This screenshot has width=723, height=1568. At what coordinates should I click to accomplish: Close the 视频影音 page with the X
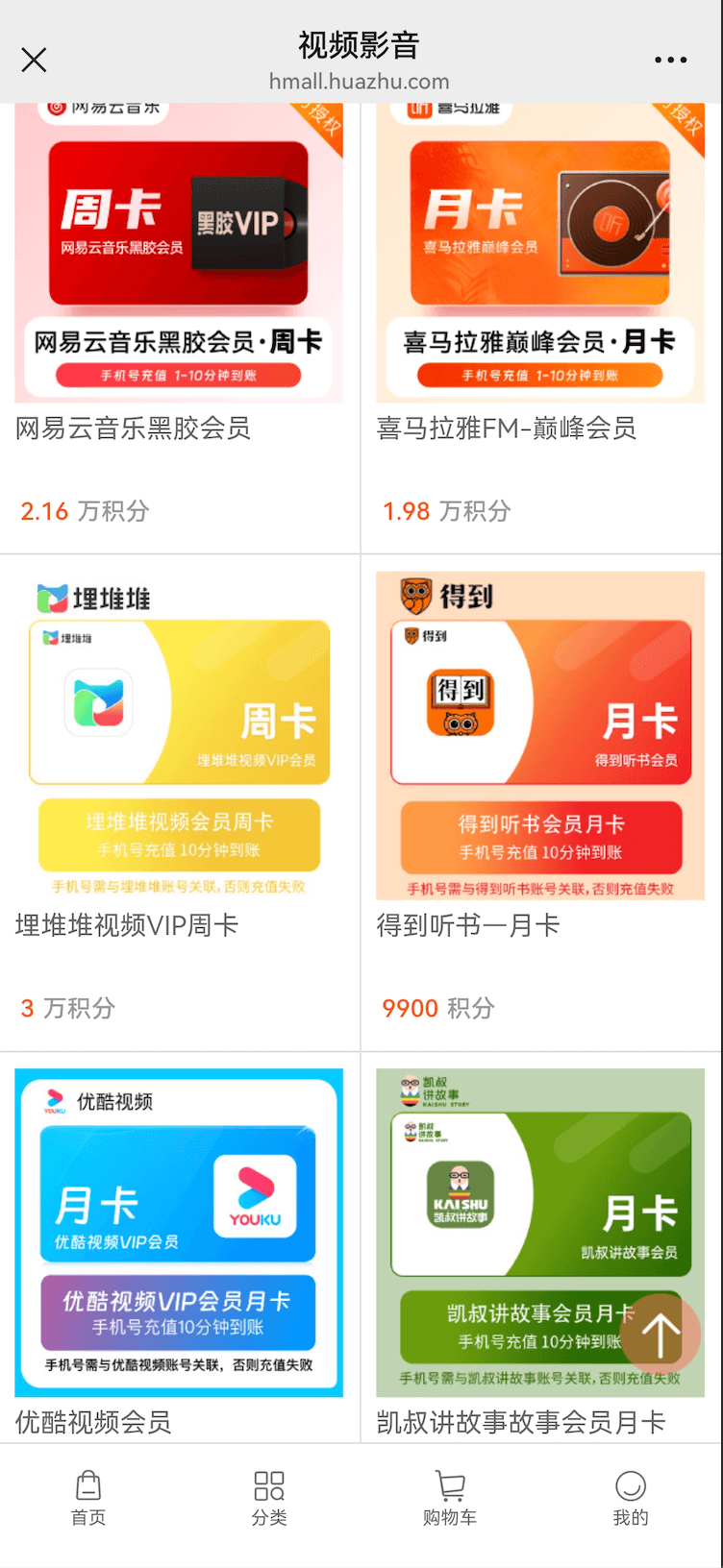pos(34,60)
